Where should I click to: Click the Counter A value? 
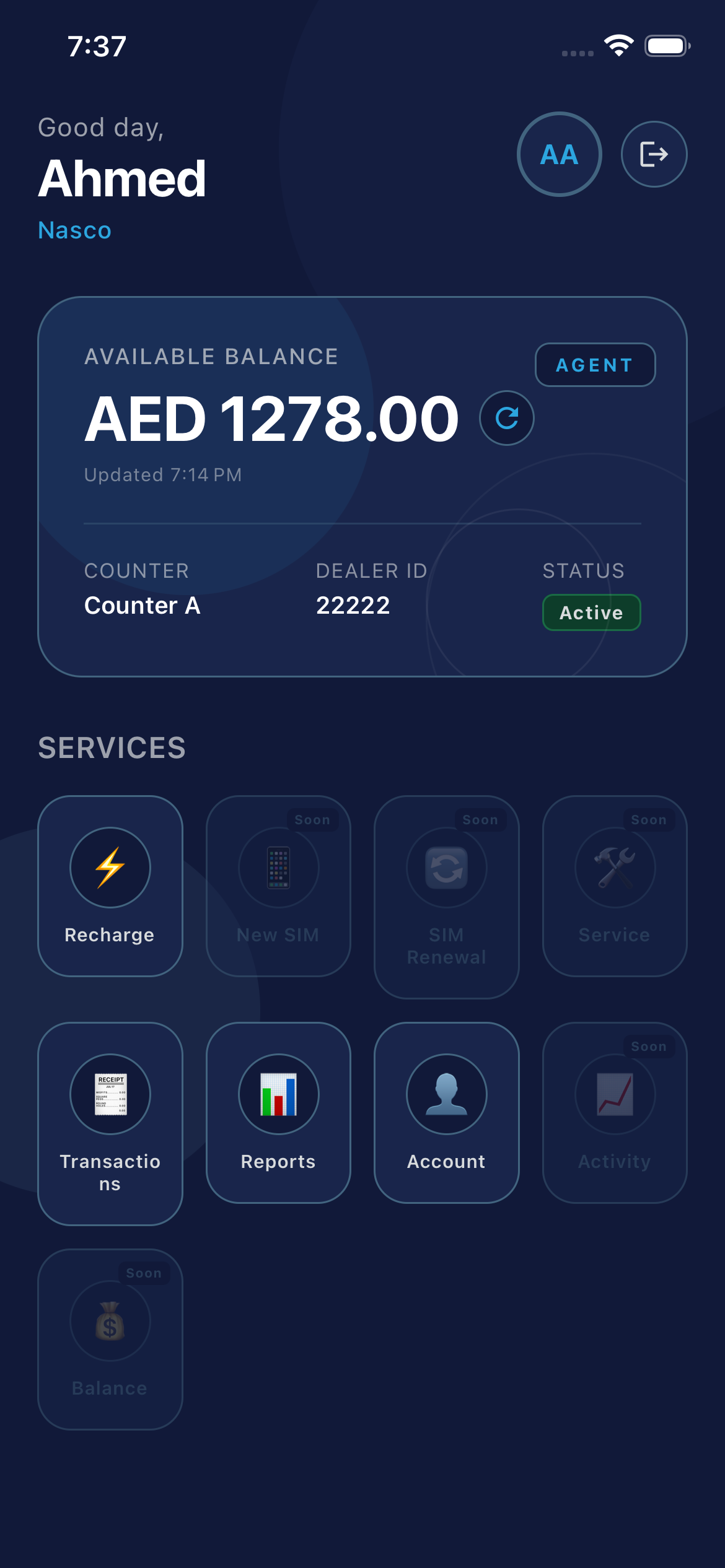(x=142, y=606)
